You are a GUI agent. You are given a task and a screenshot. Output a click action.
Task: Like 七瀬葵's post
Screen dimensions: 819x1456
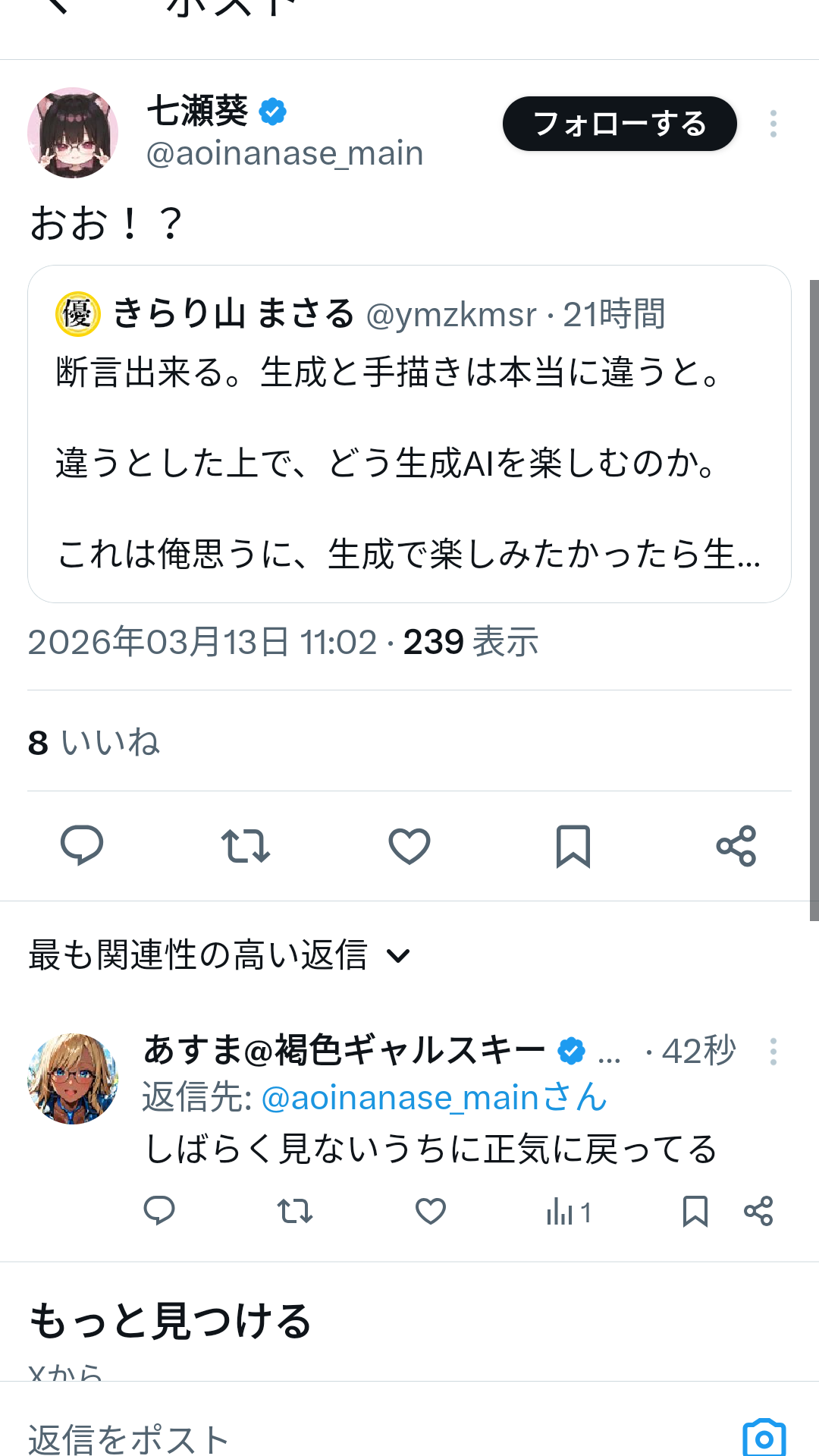(x=409, y=845)
